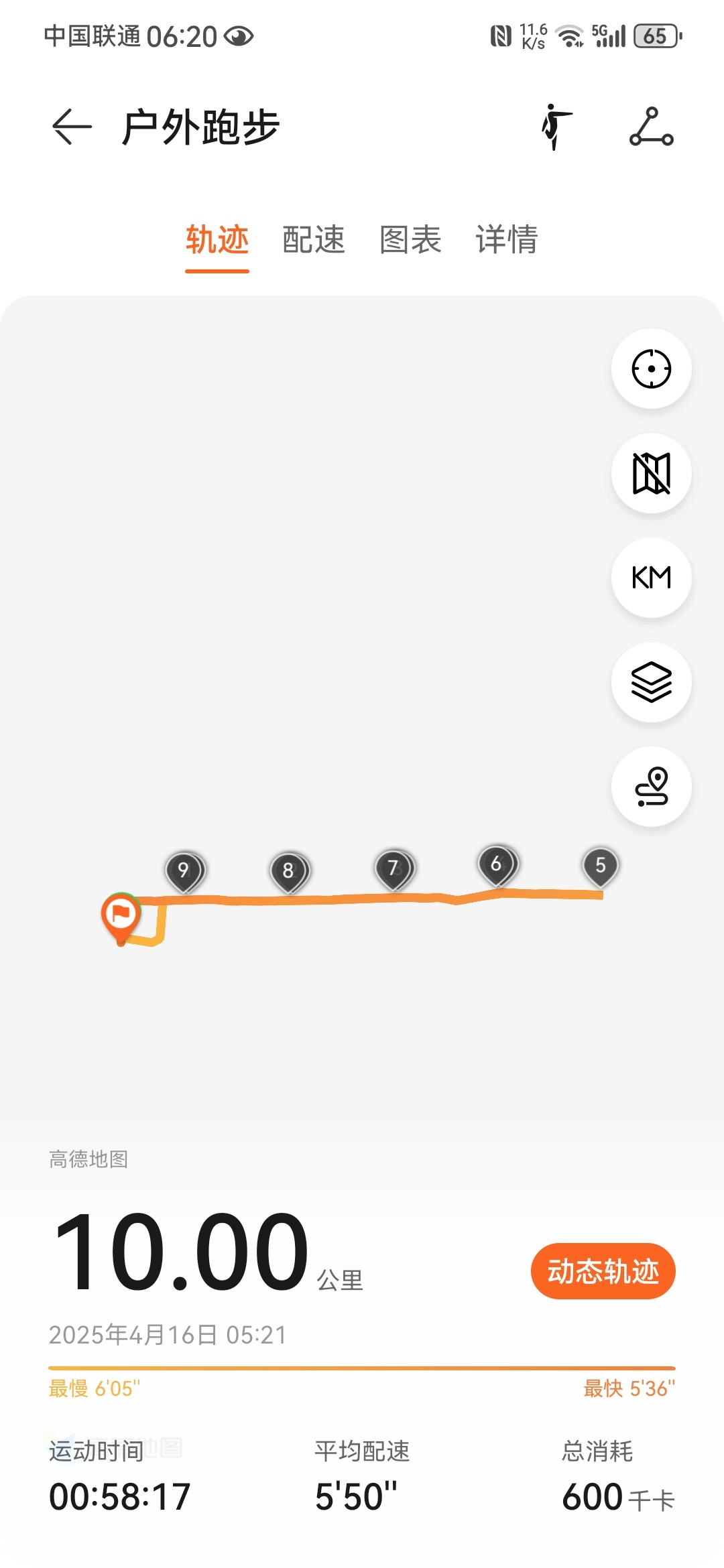Open the map layers button
724x1568 pixels.
click(652, 682)
